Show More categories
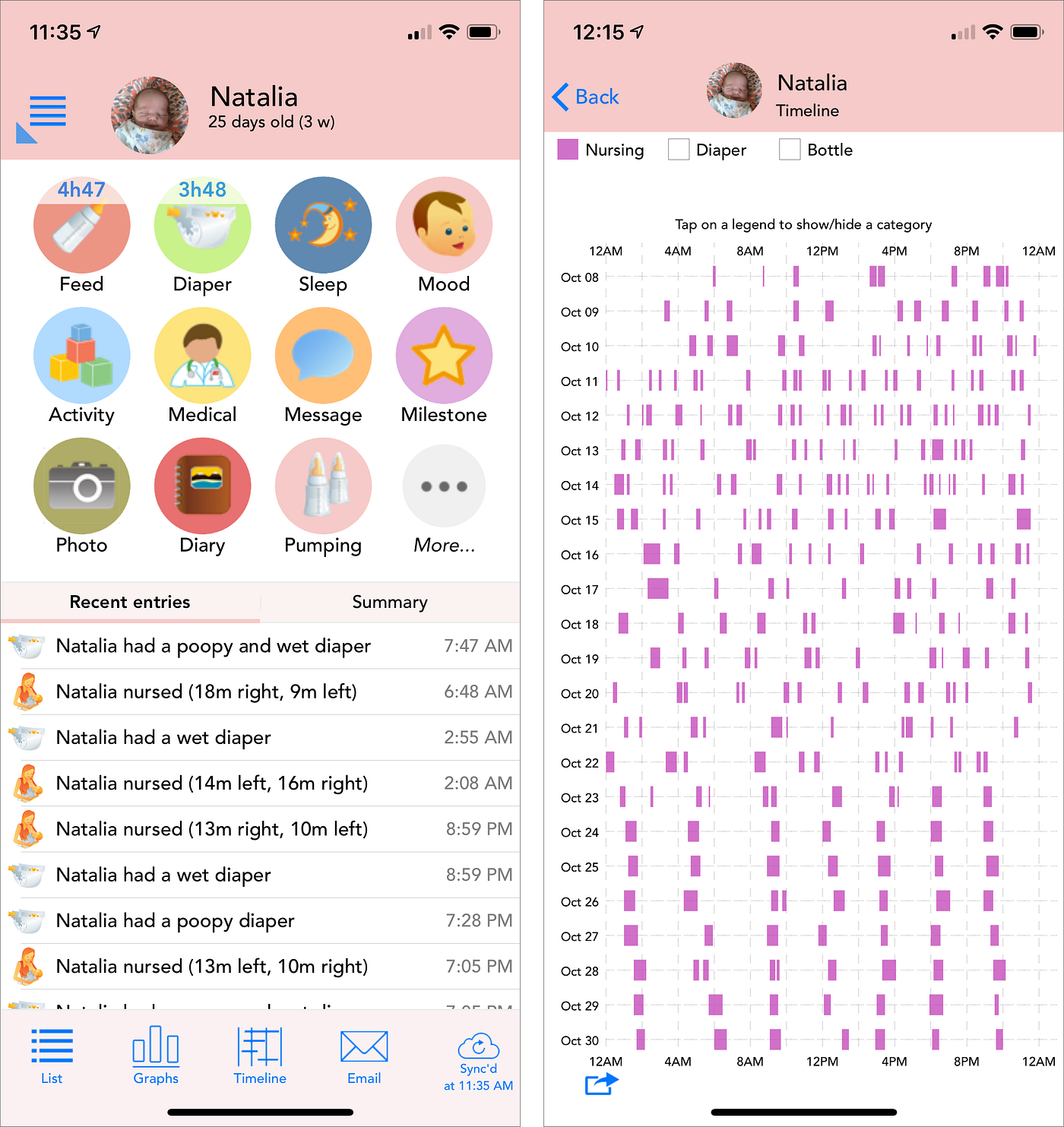This screenshot has height=1127, width=1064. pos(444,486)
